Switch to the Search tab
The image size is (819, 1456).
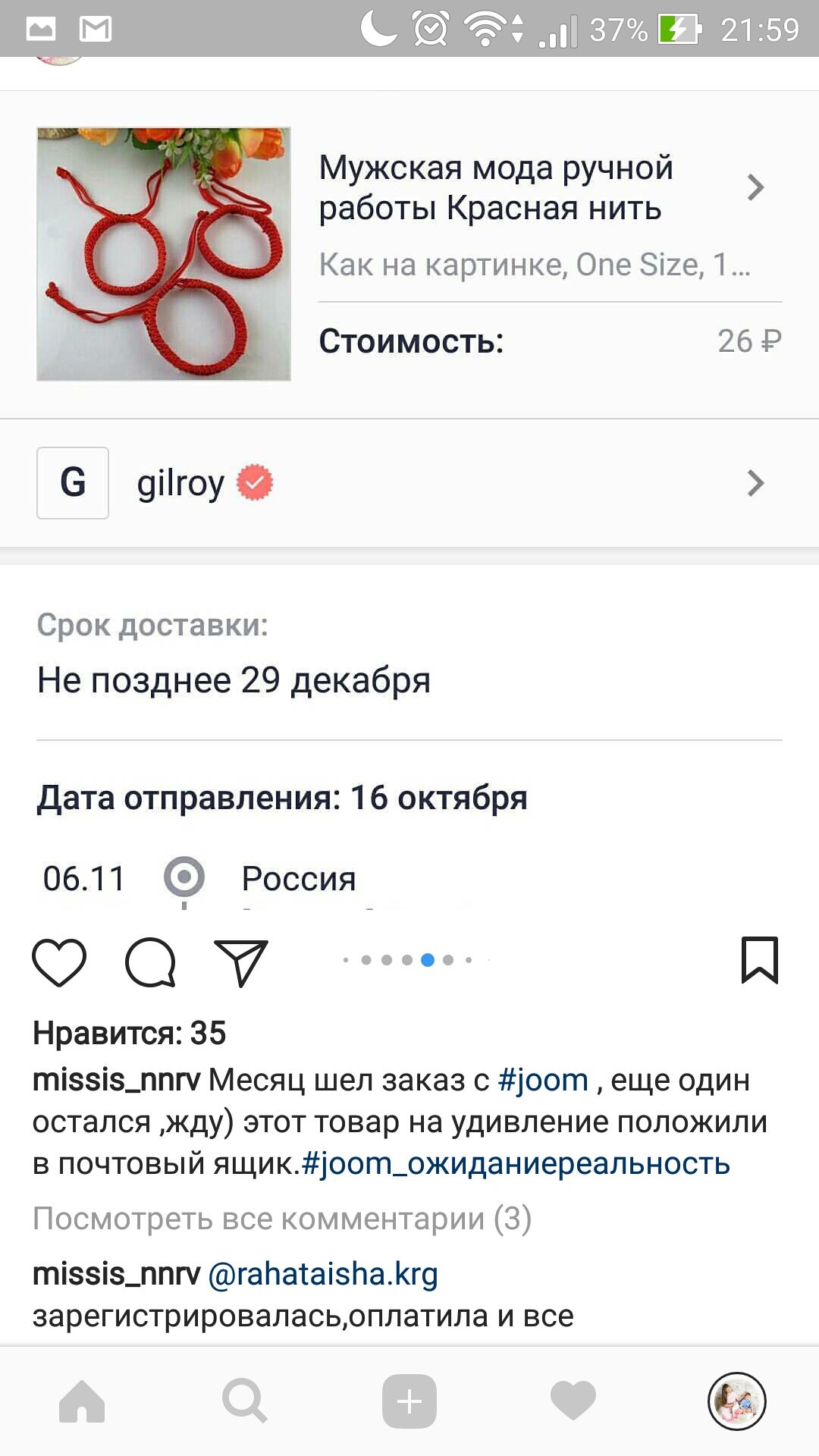tap(245, 1401)
